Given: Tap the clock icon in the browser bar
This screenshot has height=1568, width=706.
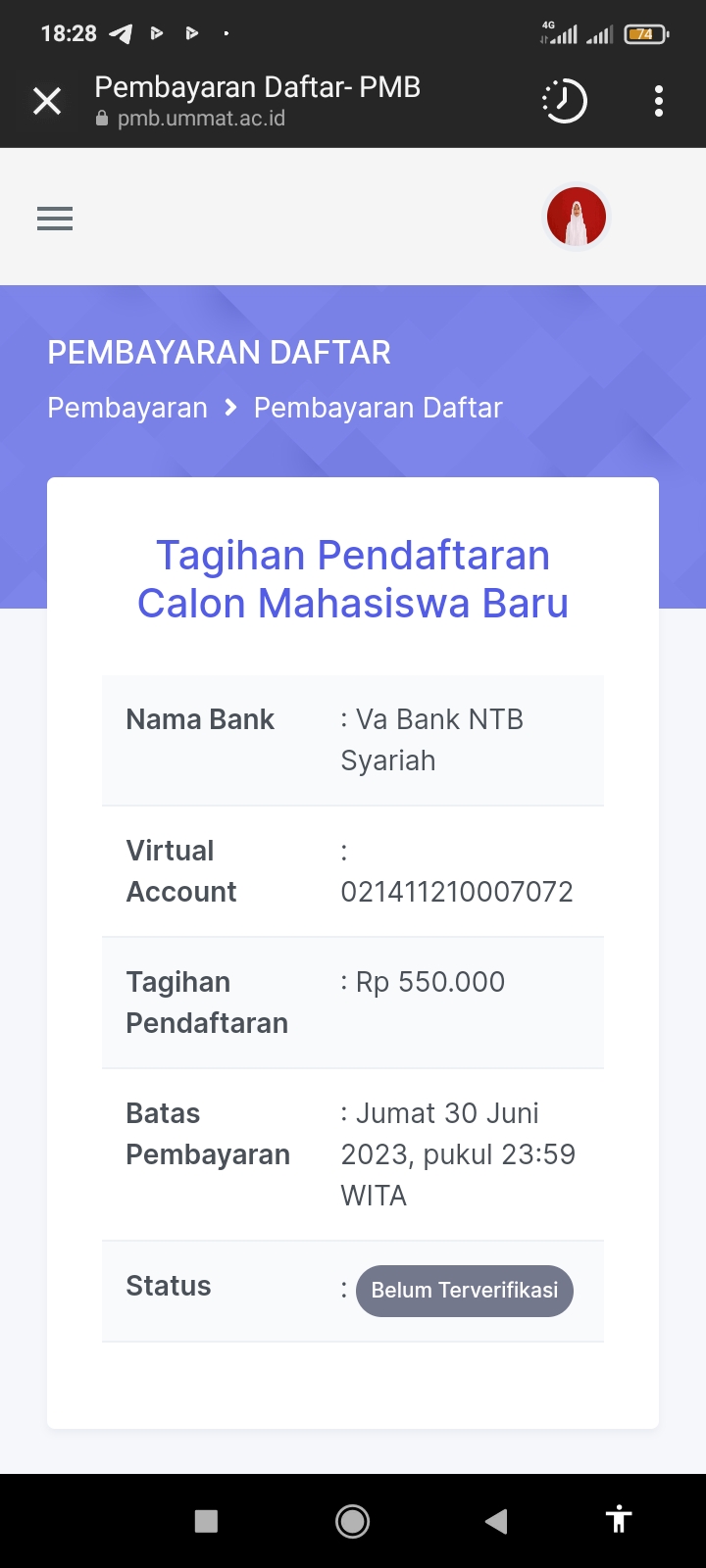Looking at the screenshot, I should 565,101.
